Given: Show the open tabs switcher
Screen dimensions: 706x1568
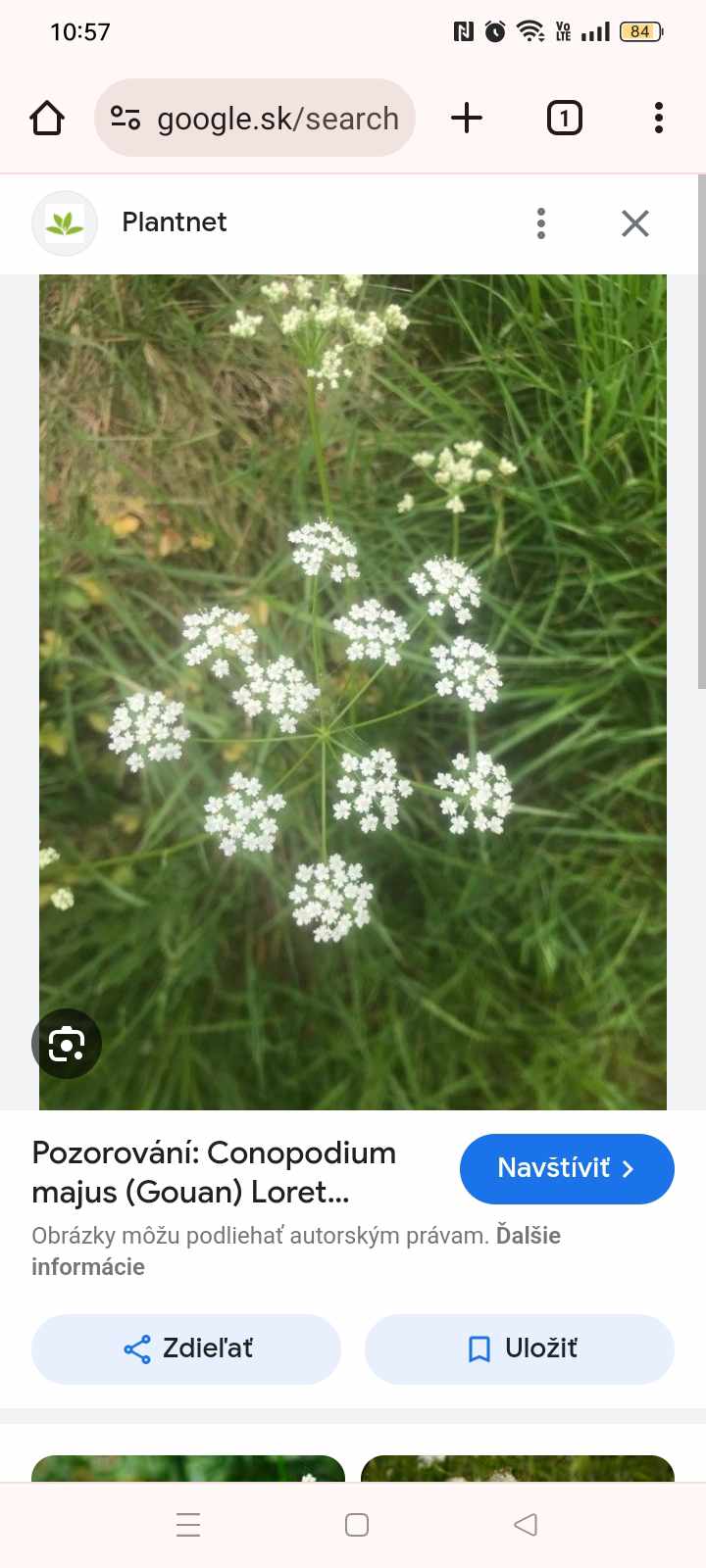Looking at the screenshot, I should [x=564, y=119].
